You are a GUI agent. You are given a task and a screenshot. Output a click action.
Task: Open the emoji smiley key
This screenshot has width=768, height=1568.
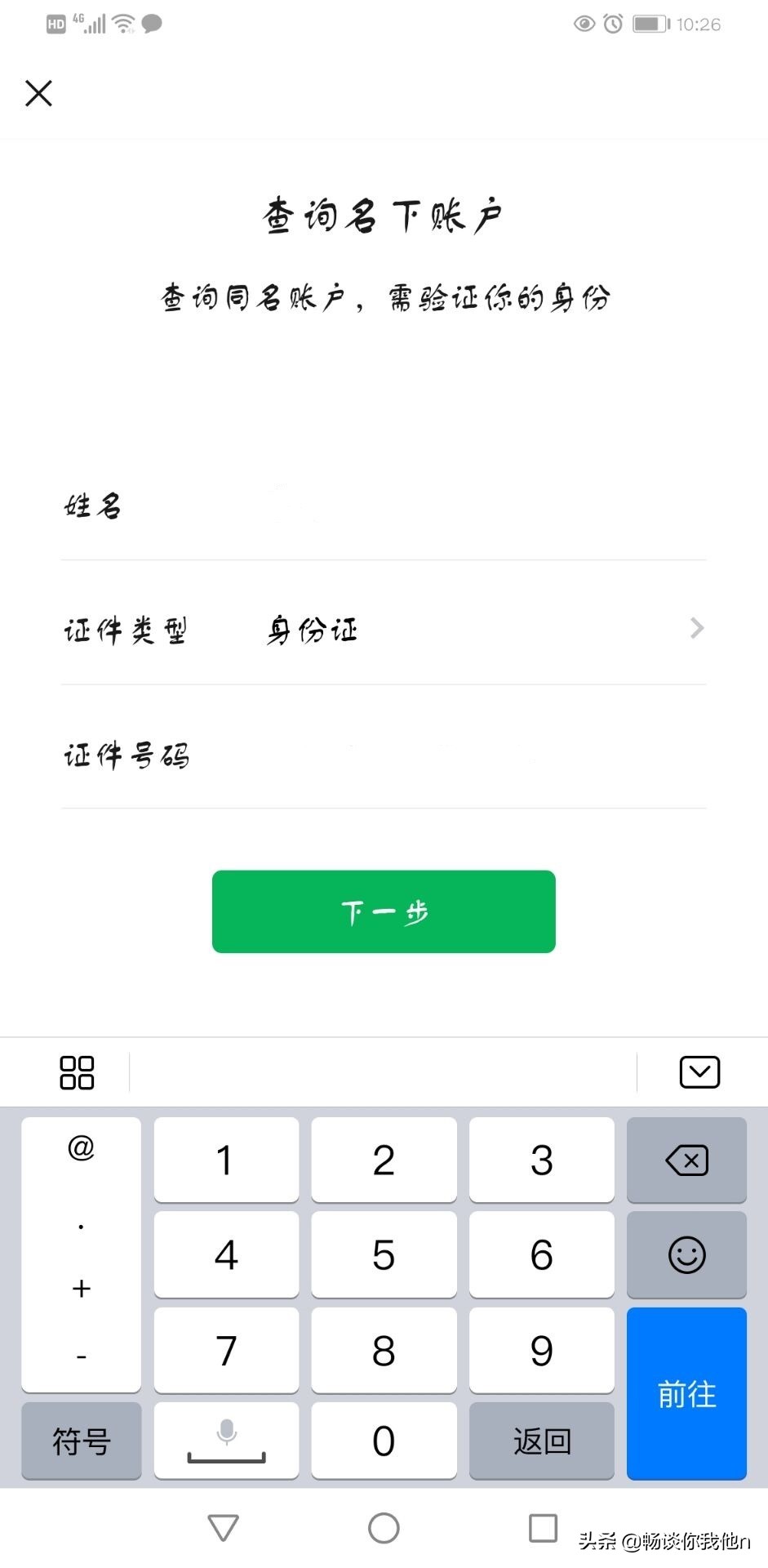point(686,1254)
